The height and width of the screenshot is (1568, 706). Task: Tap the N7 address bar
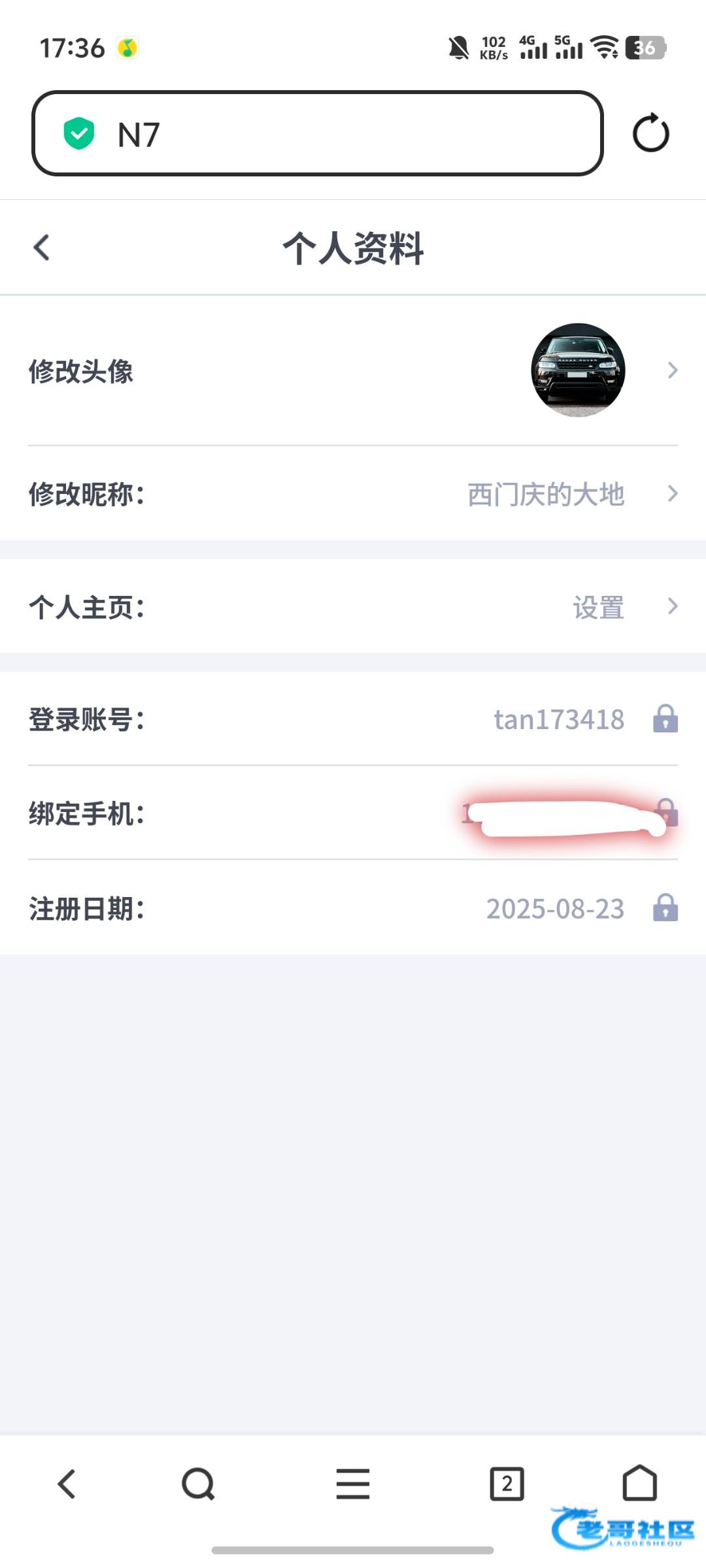[x=317, y=133]
